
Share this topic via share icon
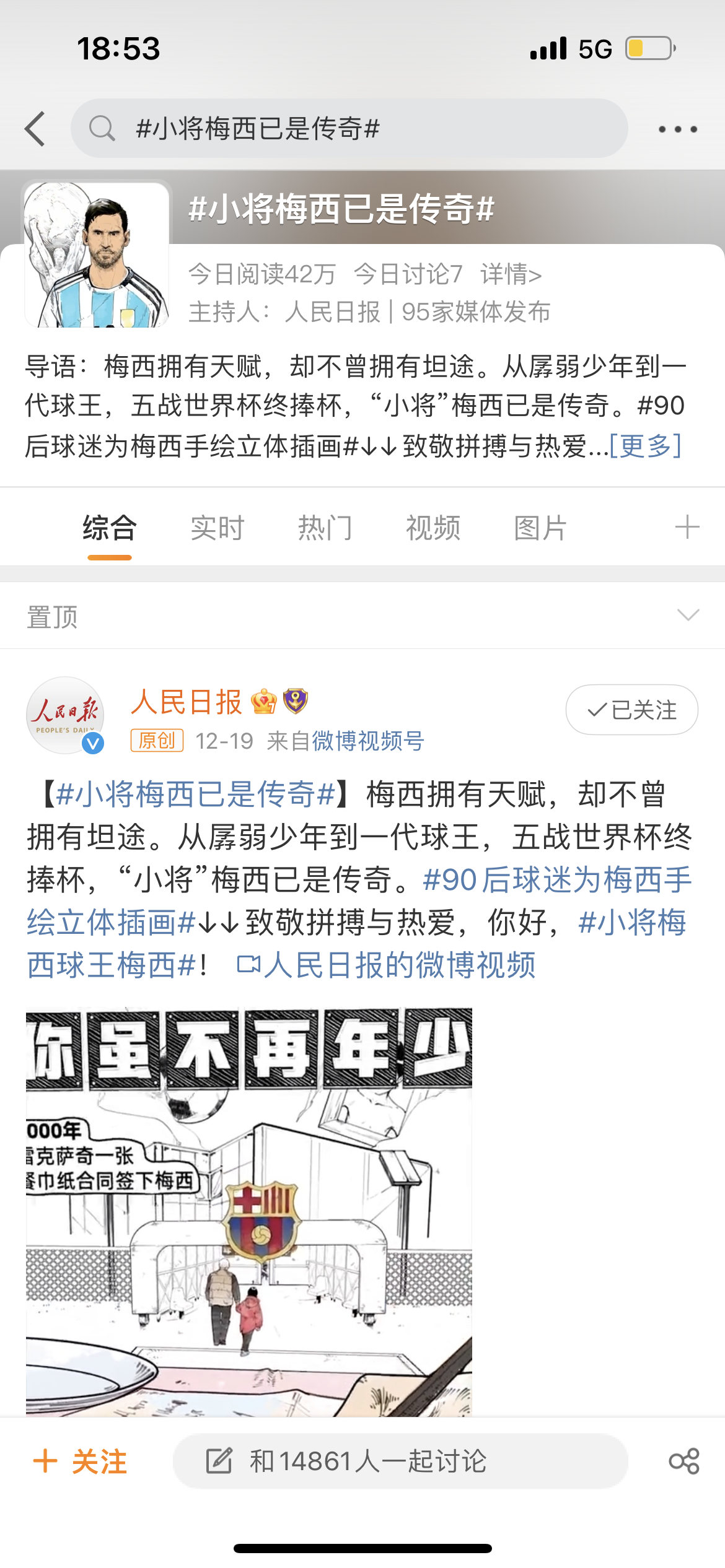click(684, 1461)
